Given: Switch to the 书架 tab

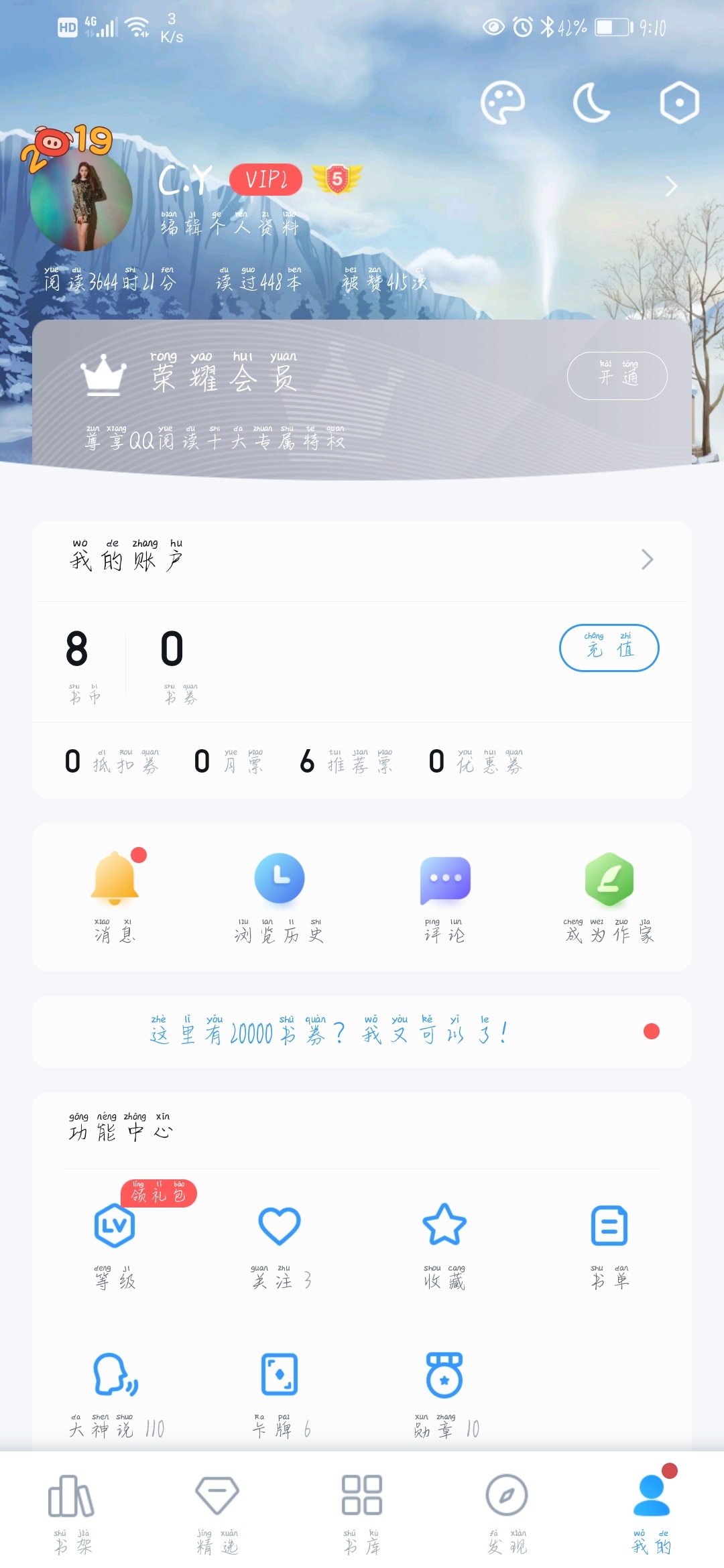Looking at the screenshot, I should coord(72,1513).
